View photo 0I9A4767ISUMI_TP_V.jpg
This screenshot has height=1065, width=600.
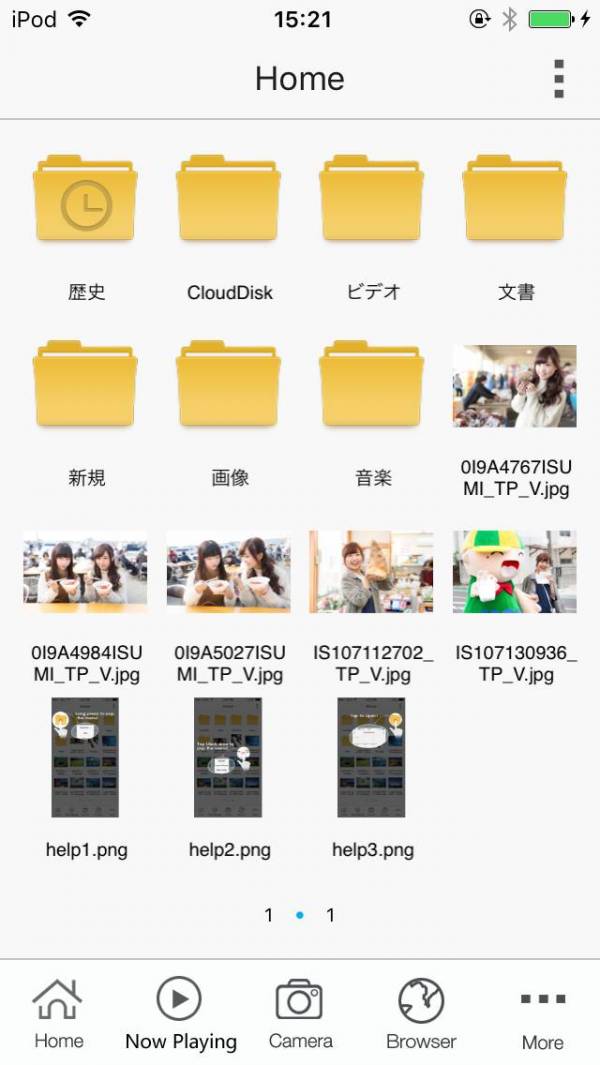[515, 386]
